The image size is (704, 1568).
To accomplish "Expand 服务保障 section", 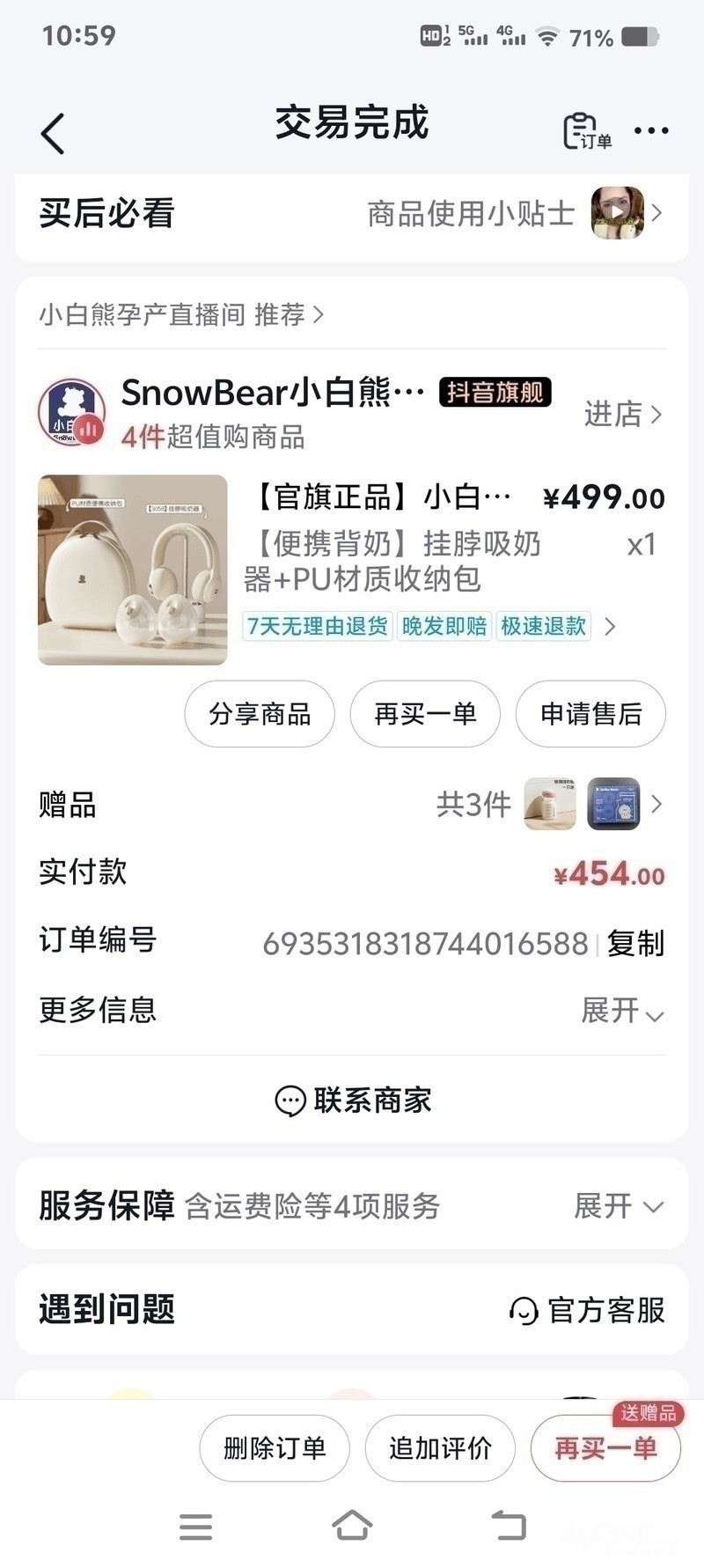I will tap(618, 1206).
